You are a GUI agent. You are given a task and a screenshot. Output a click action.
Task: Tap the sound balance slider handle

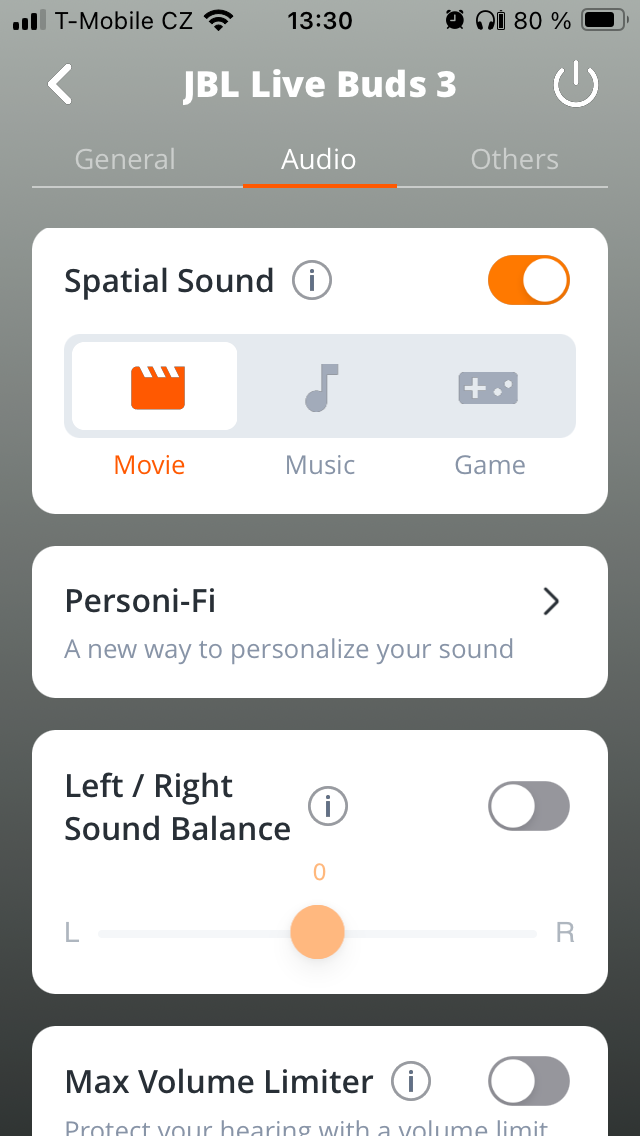(x=317, y=933)
